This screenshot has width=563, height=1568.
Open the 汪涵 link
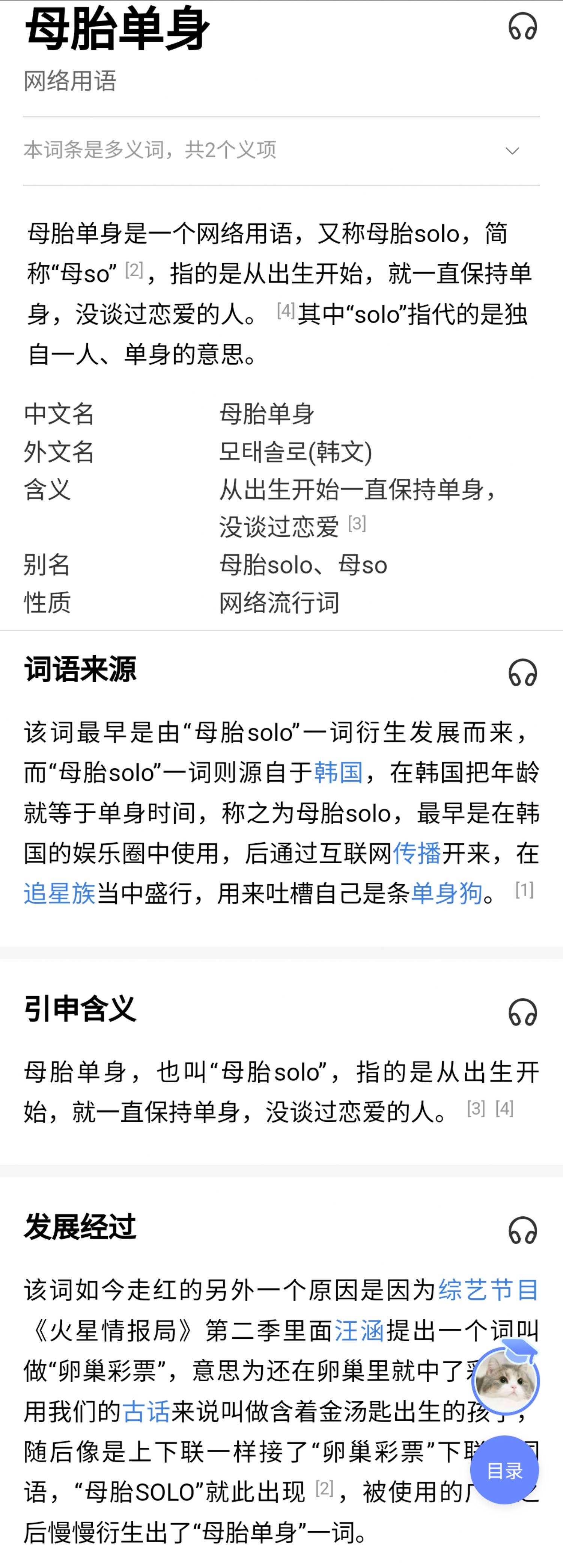359,1331
